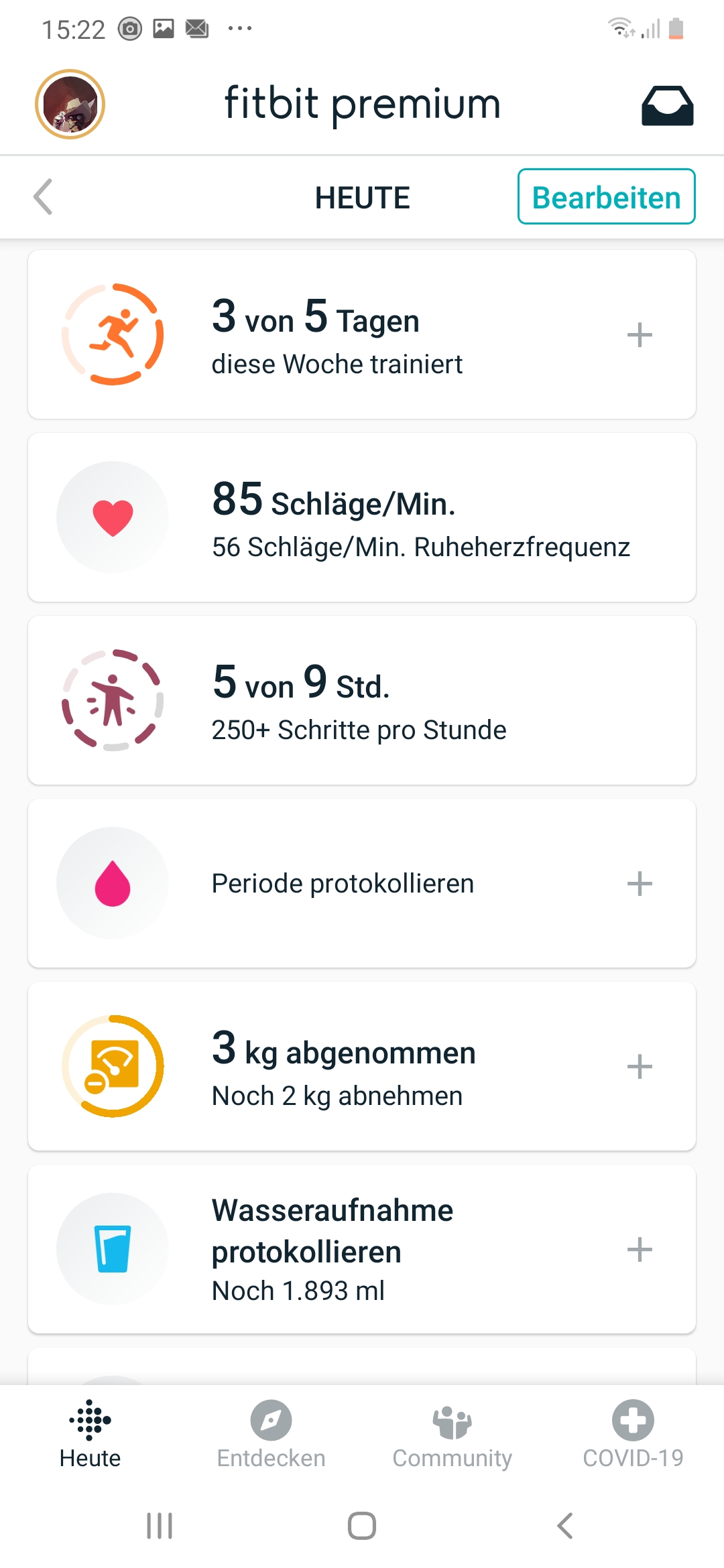Open the hourly steps activity card
Image resolution: width=724 pixels, height=1568 pixels.
(x=362, y=700)
